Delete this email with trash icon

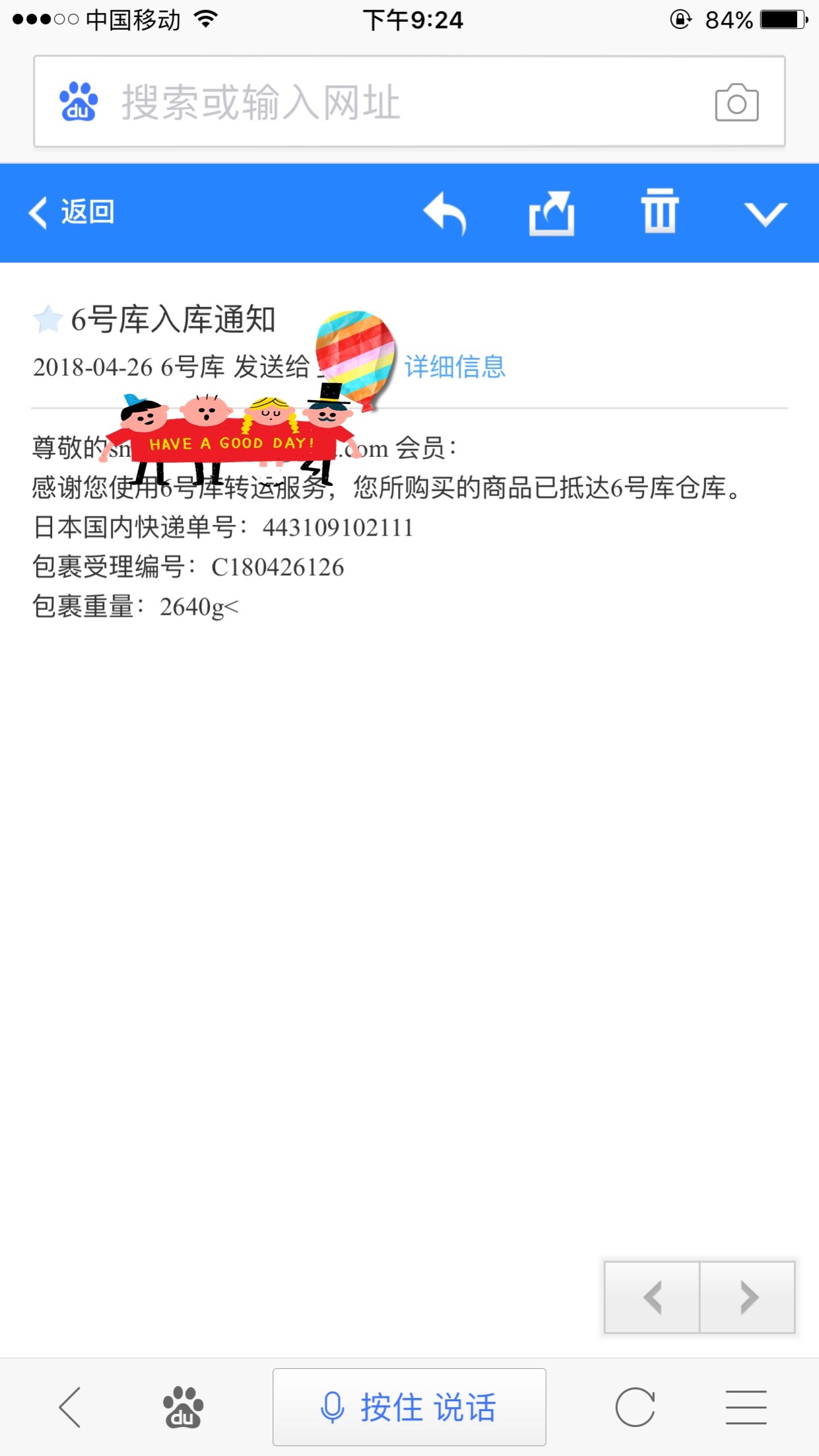point(659,211)
